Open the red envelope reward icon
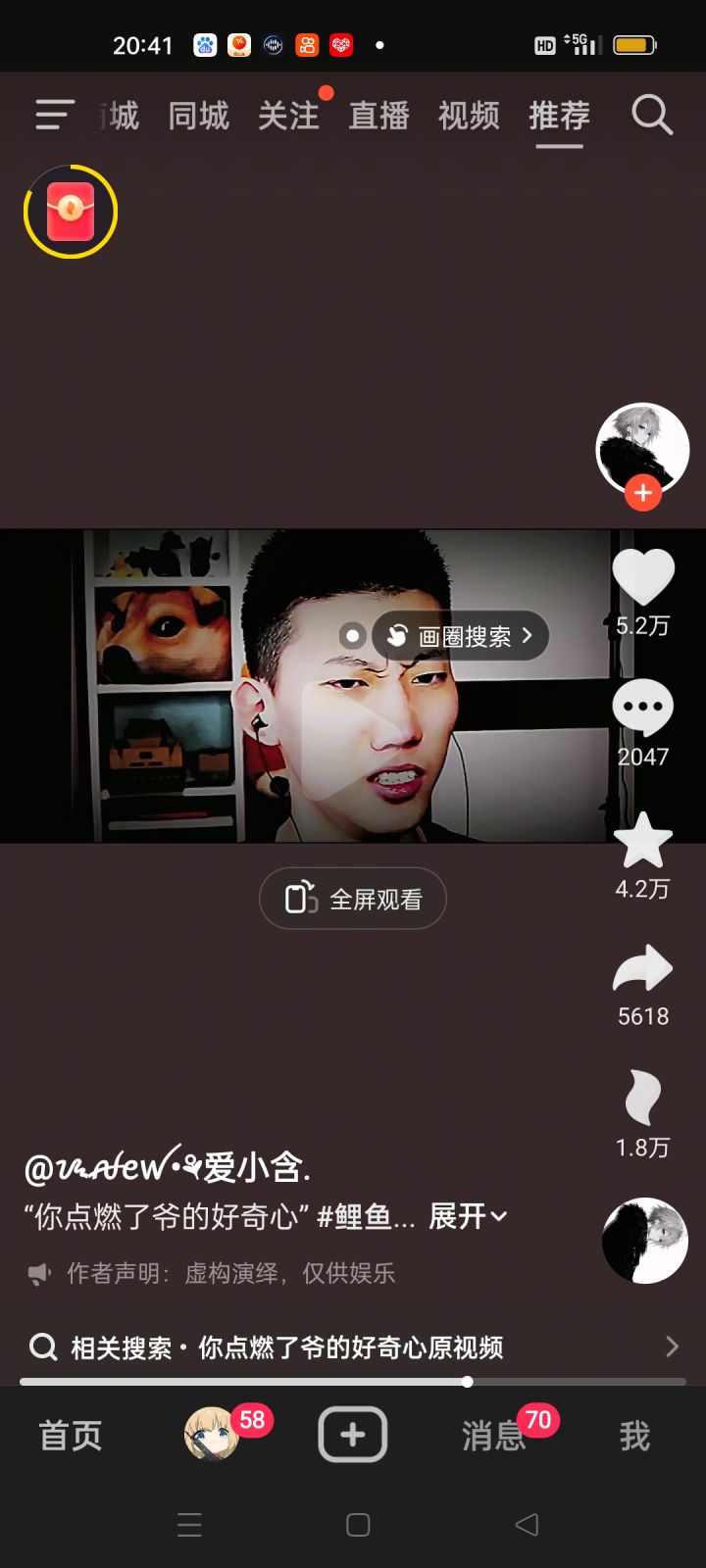 pyautogui.click(x=71, y=212)
